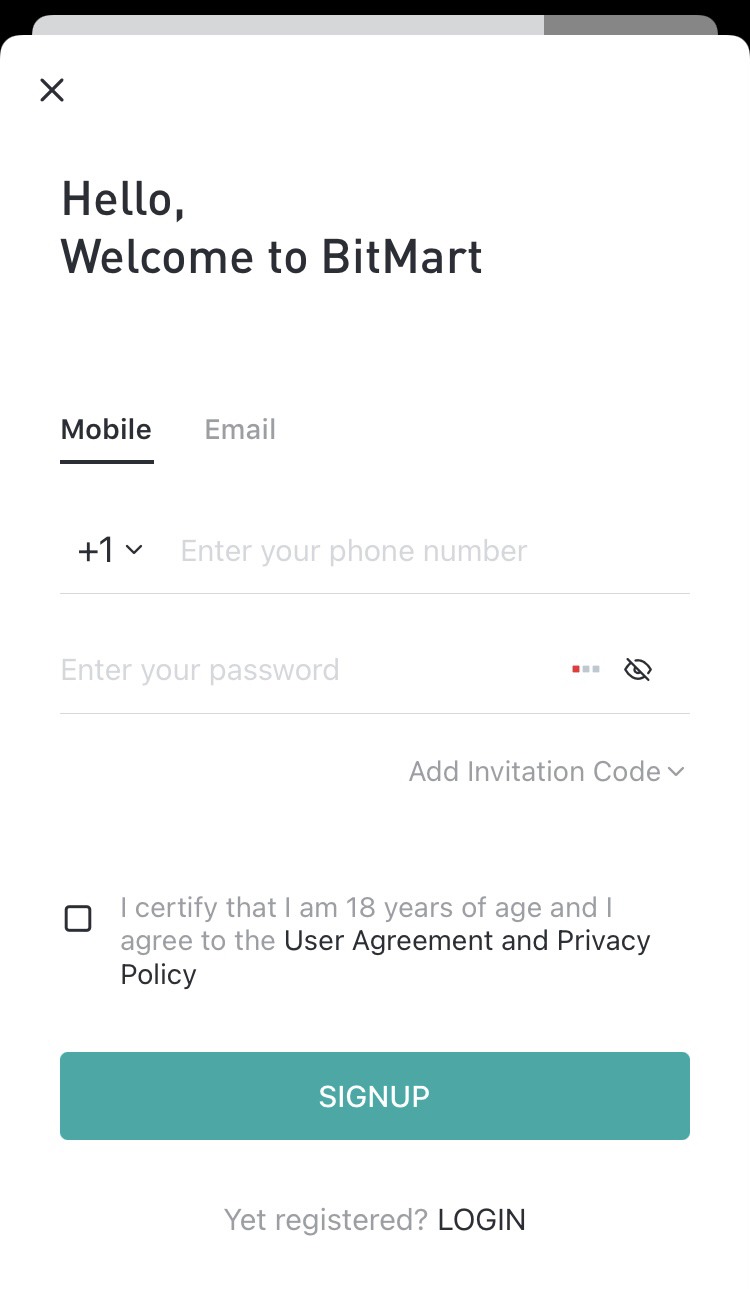Tap the password input field

point(300,670)
